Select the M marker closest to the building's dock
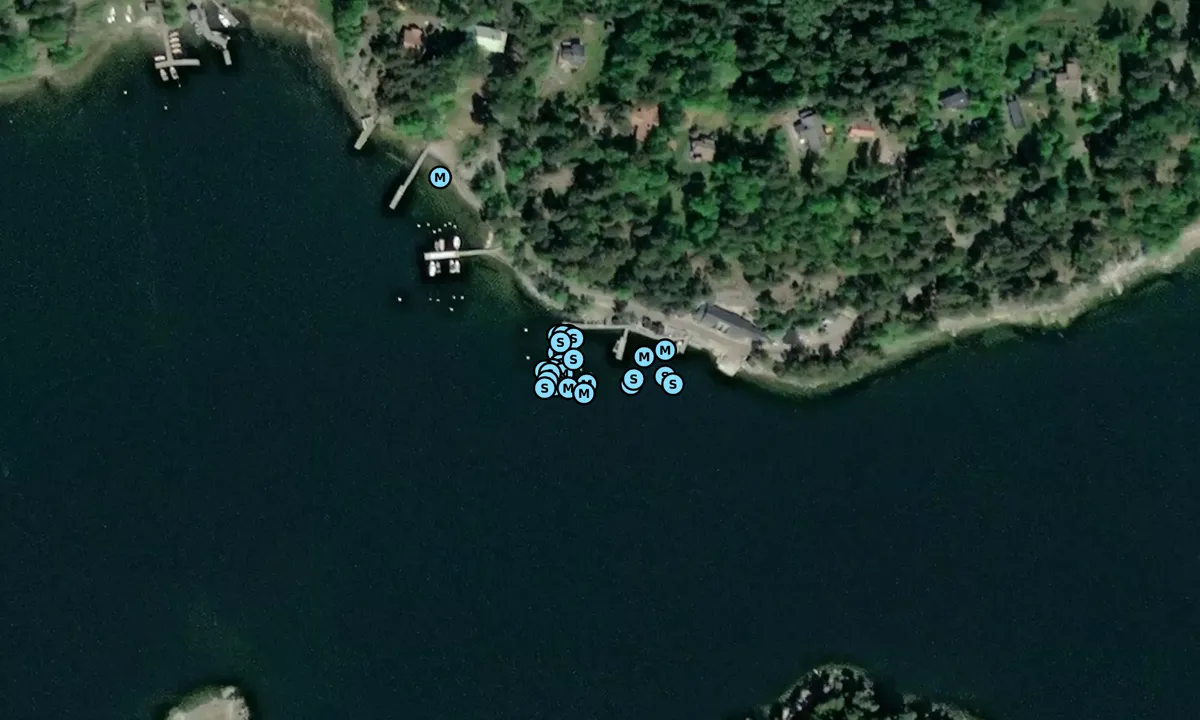 coord(665,349)
